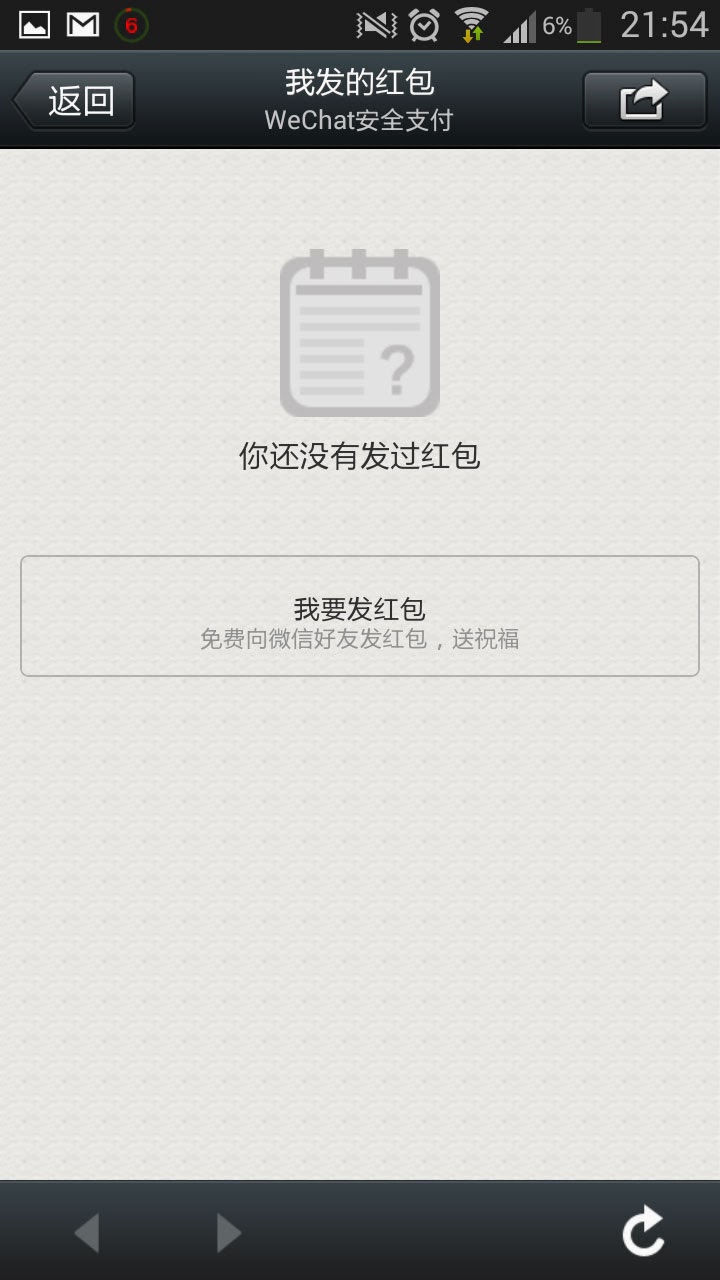Reload the page with the refresh icon
Viewport: 720px width, 1280px height.
tap(644, 1231)
